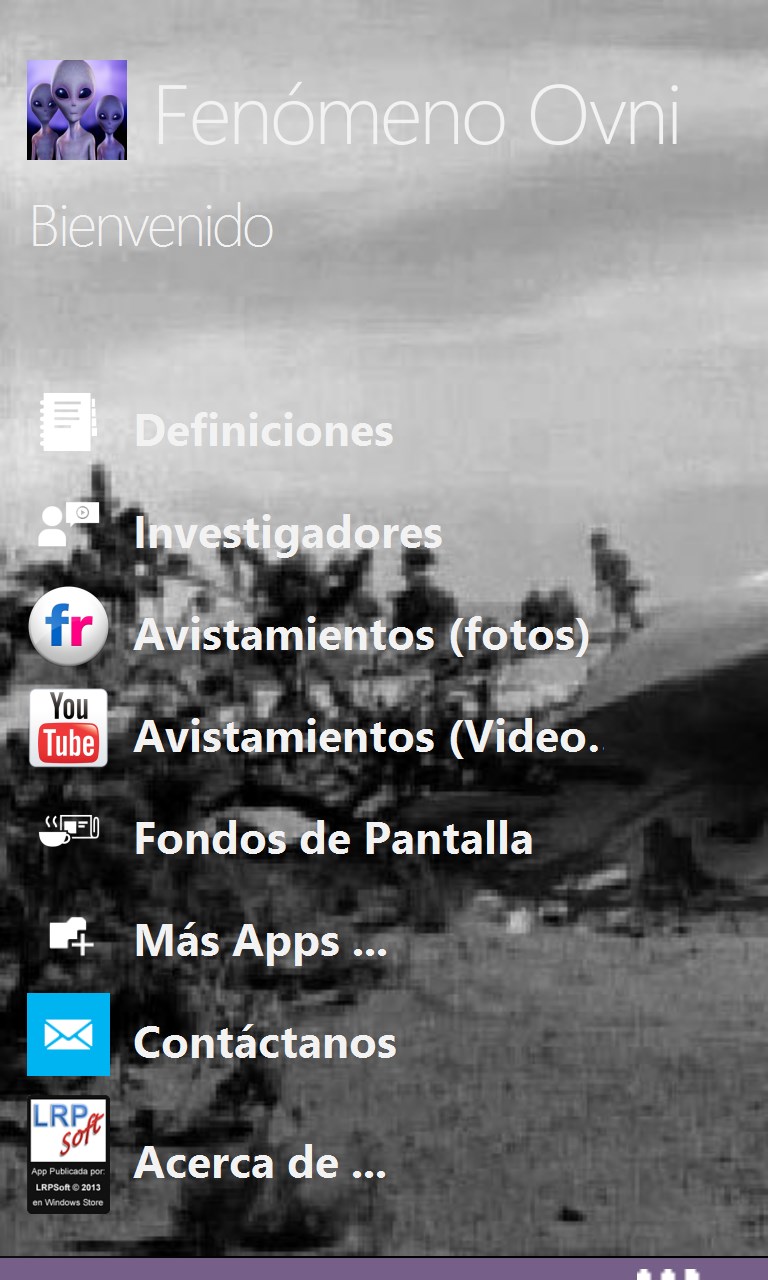Image resolution: width=768 pixels, height=1280 pixels.
Task: Expand the app bar ellipsis menu
Action: [x=667, y=1273]
